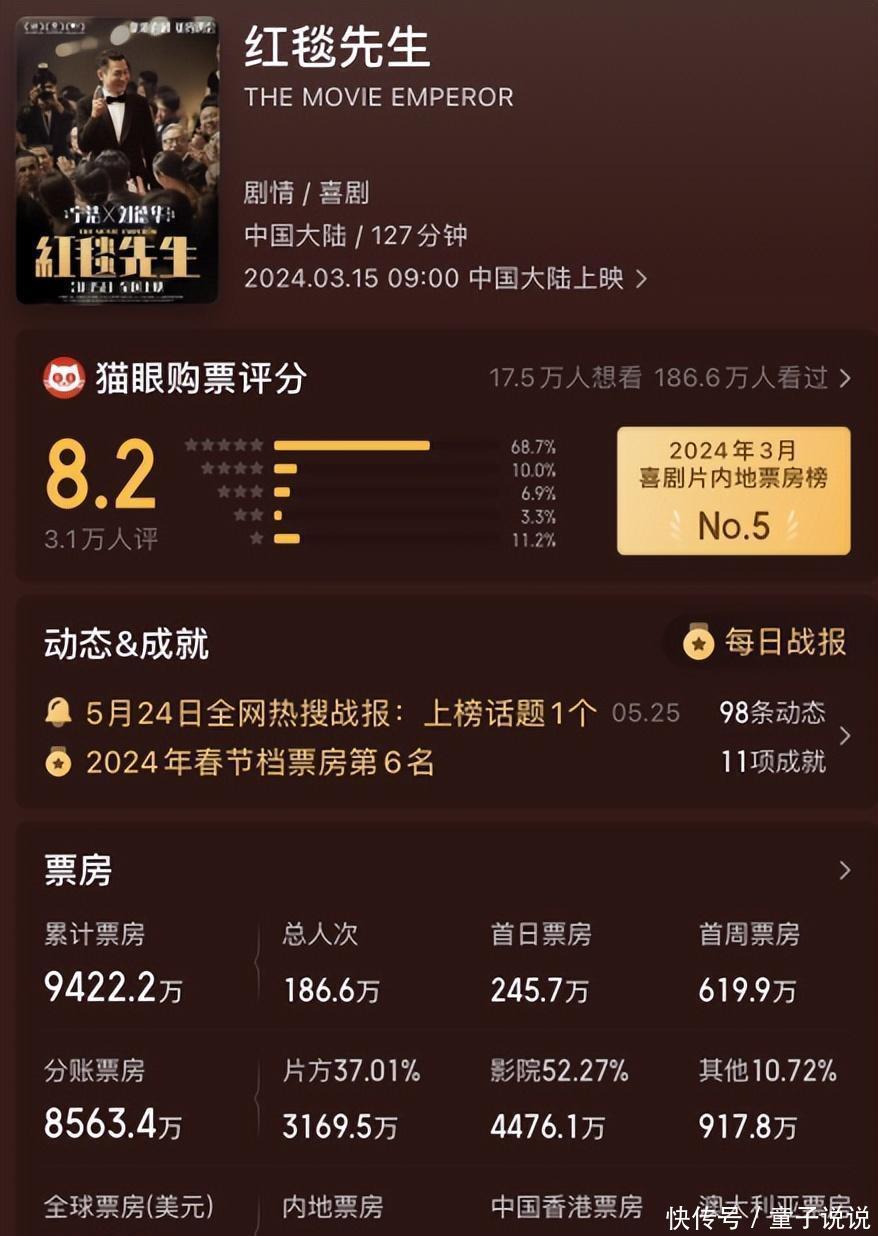Expand the 票房 box office section
The image size is (878, 1236).
(844, 870)
